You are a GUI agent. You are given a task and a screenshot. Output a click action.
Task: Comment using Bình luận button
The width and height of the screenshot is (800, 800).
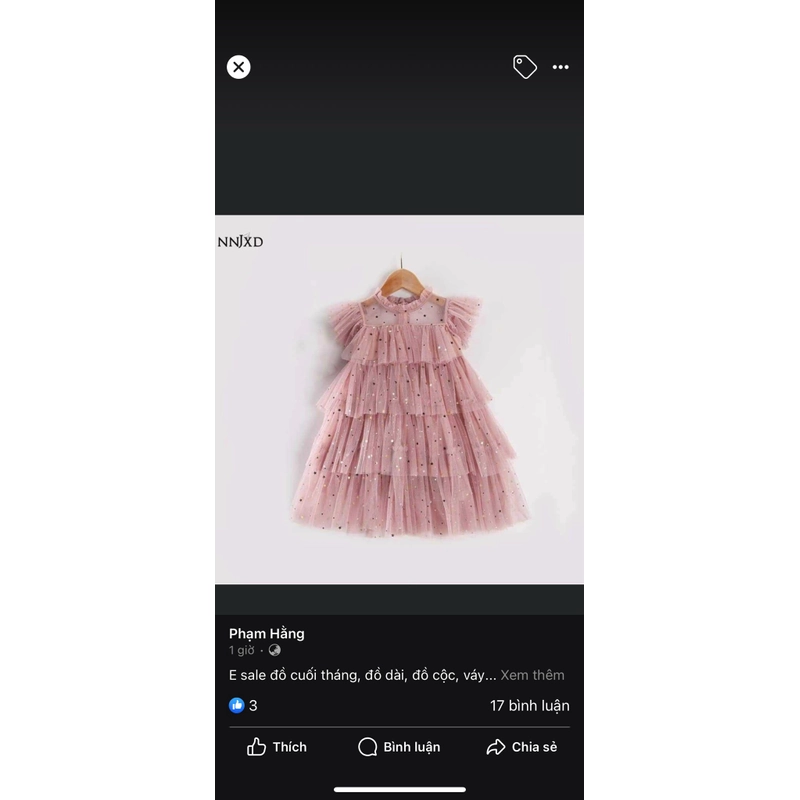[399, 747]
